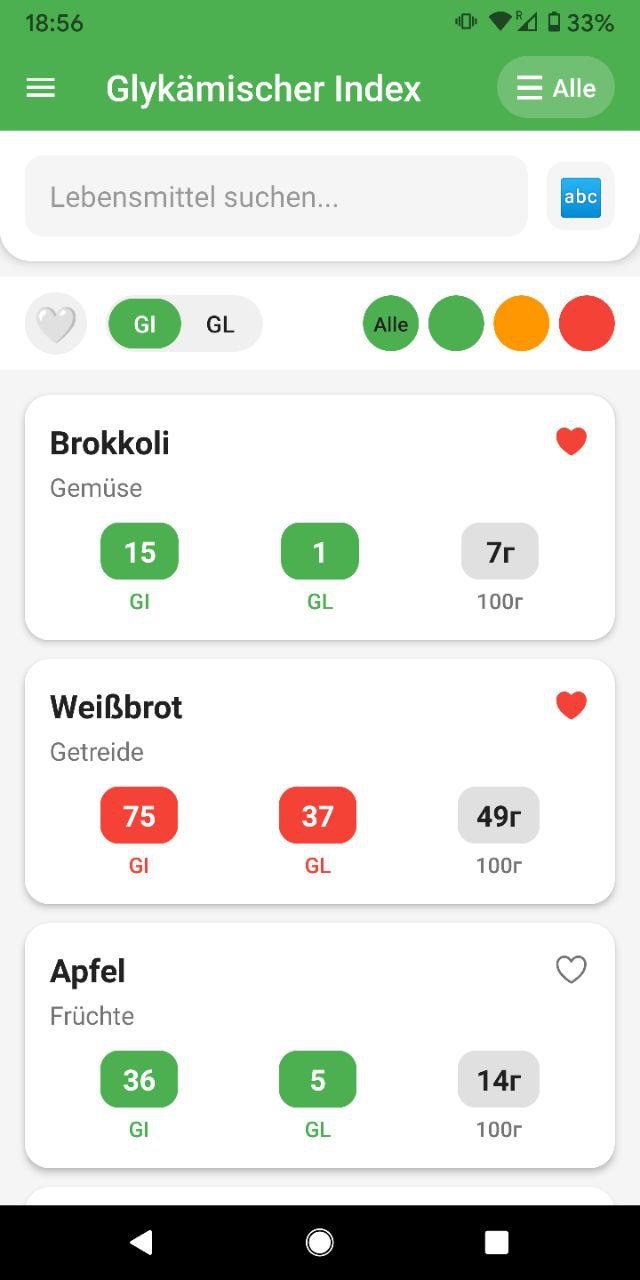Switch to the GL segment
The width and height of the screenshot is (640, 1280).
coord(220,324)
